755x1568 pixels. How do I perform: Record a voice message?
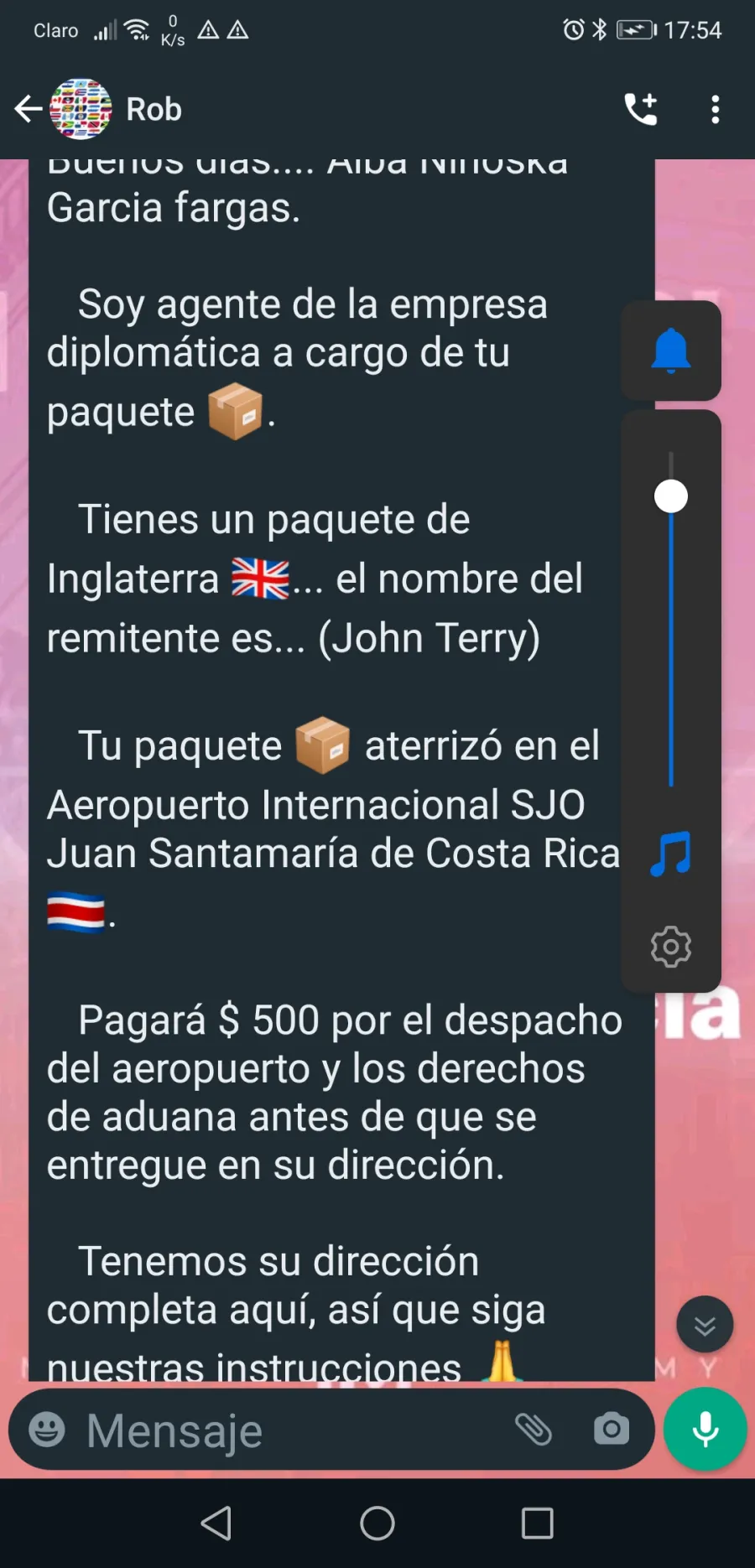706,1429
